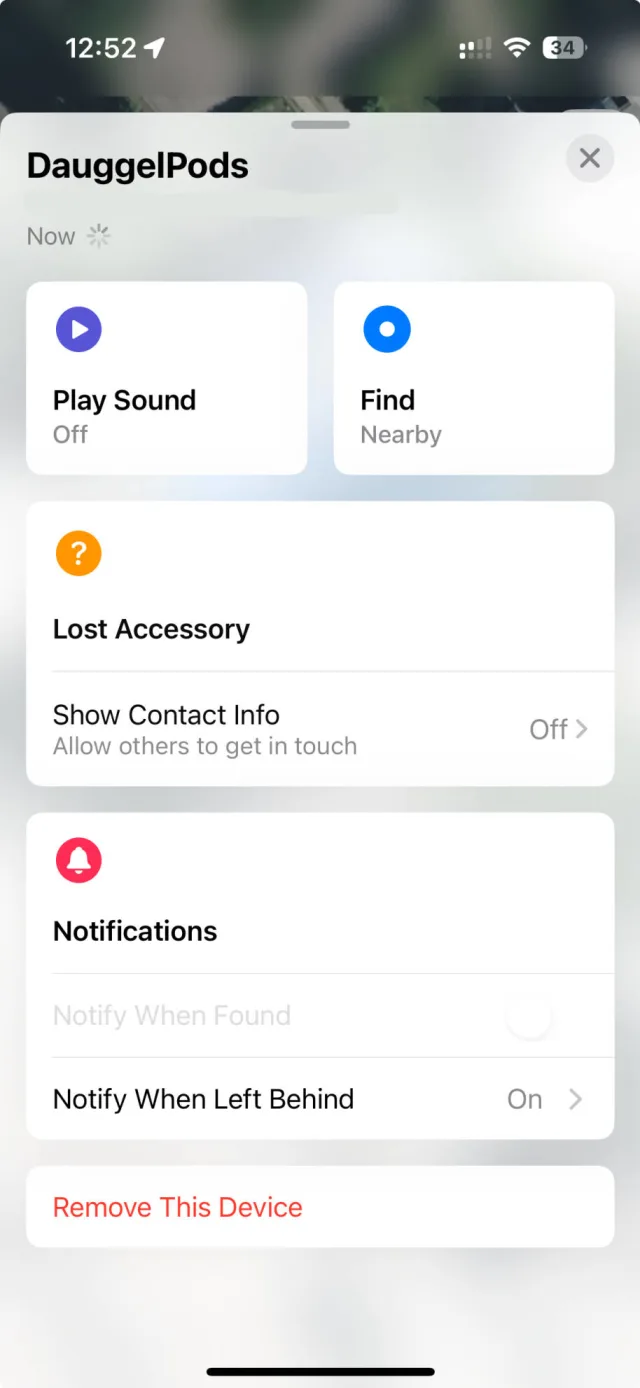
Task: Open Show Contact Info settings
Action: [320, 729]
